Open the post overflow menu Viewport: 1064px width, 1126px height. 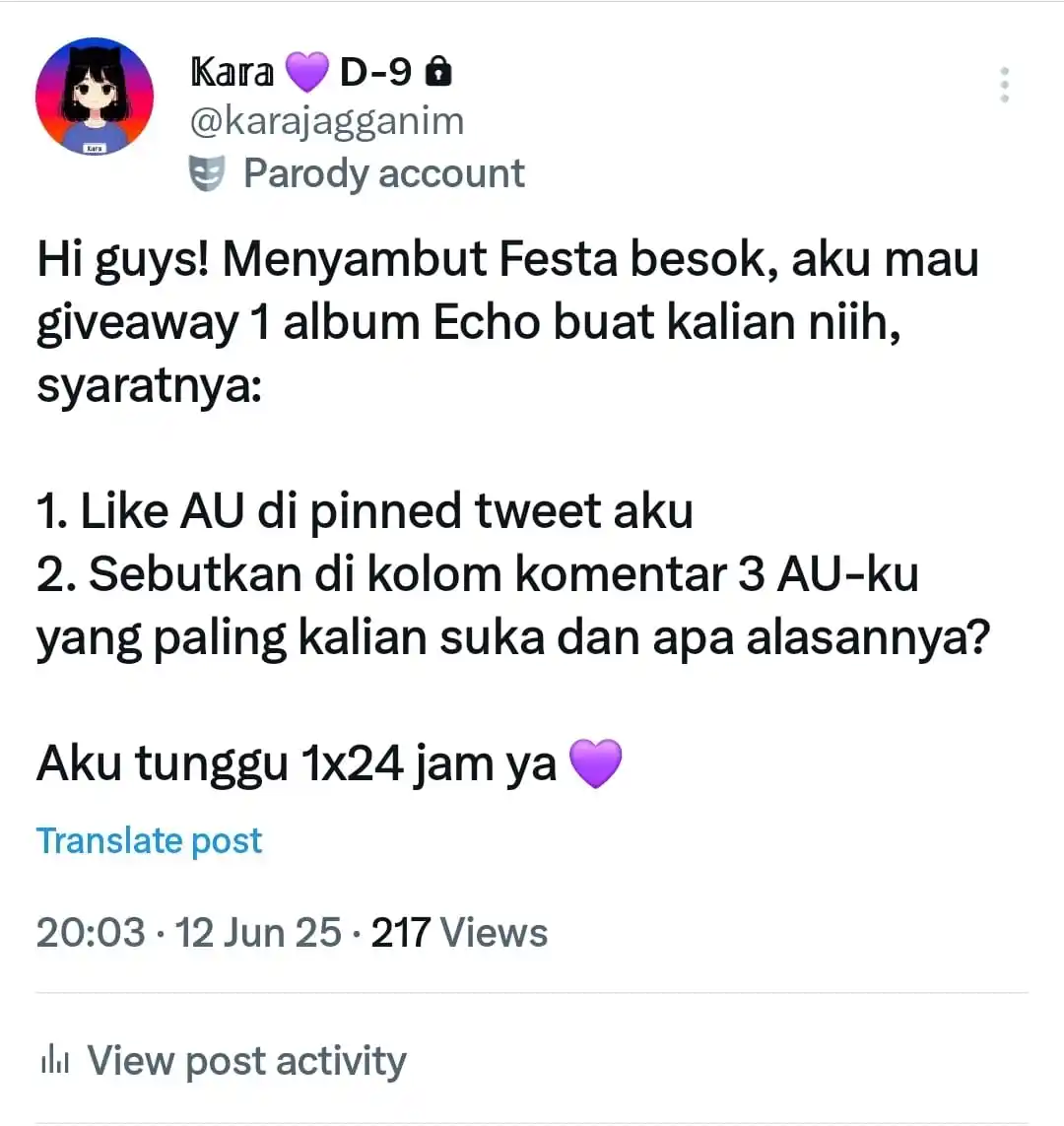click(1004, 86)
